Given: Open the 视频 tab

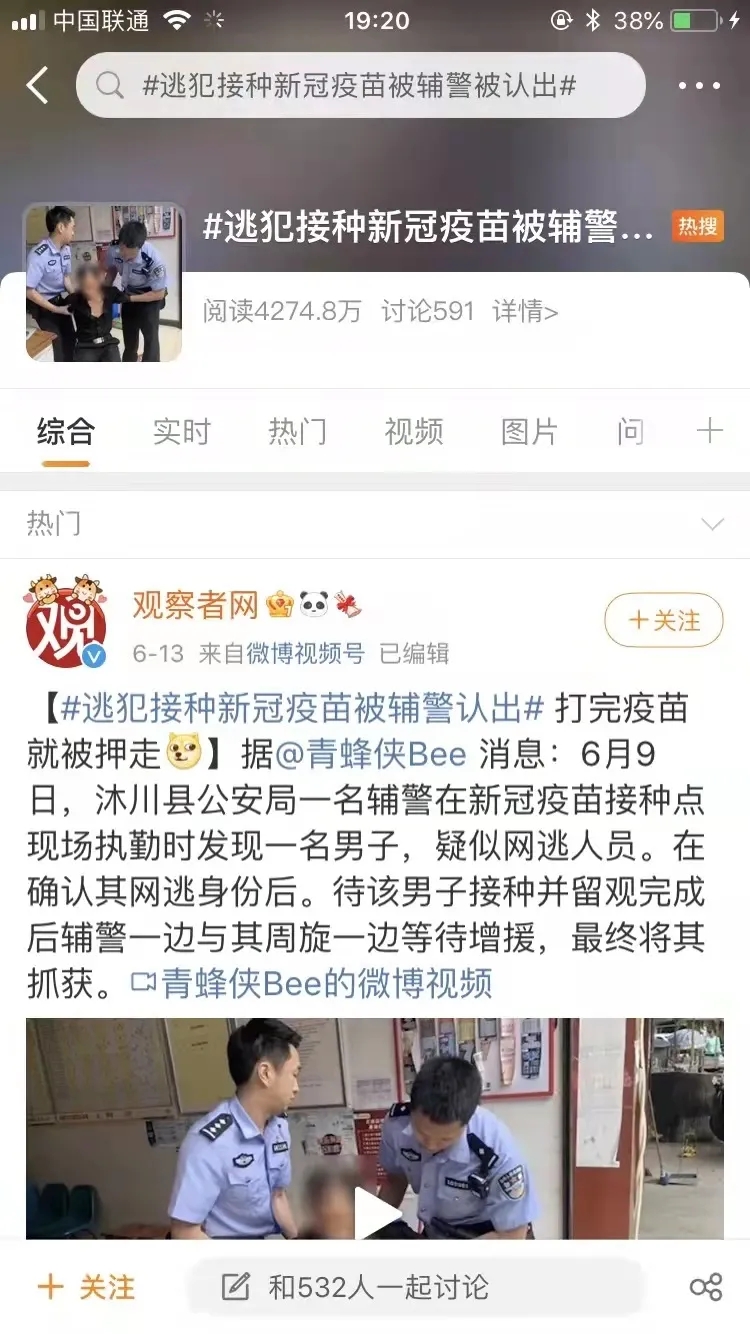Looking at the screenshot, I should (x=413, y=432).
